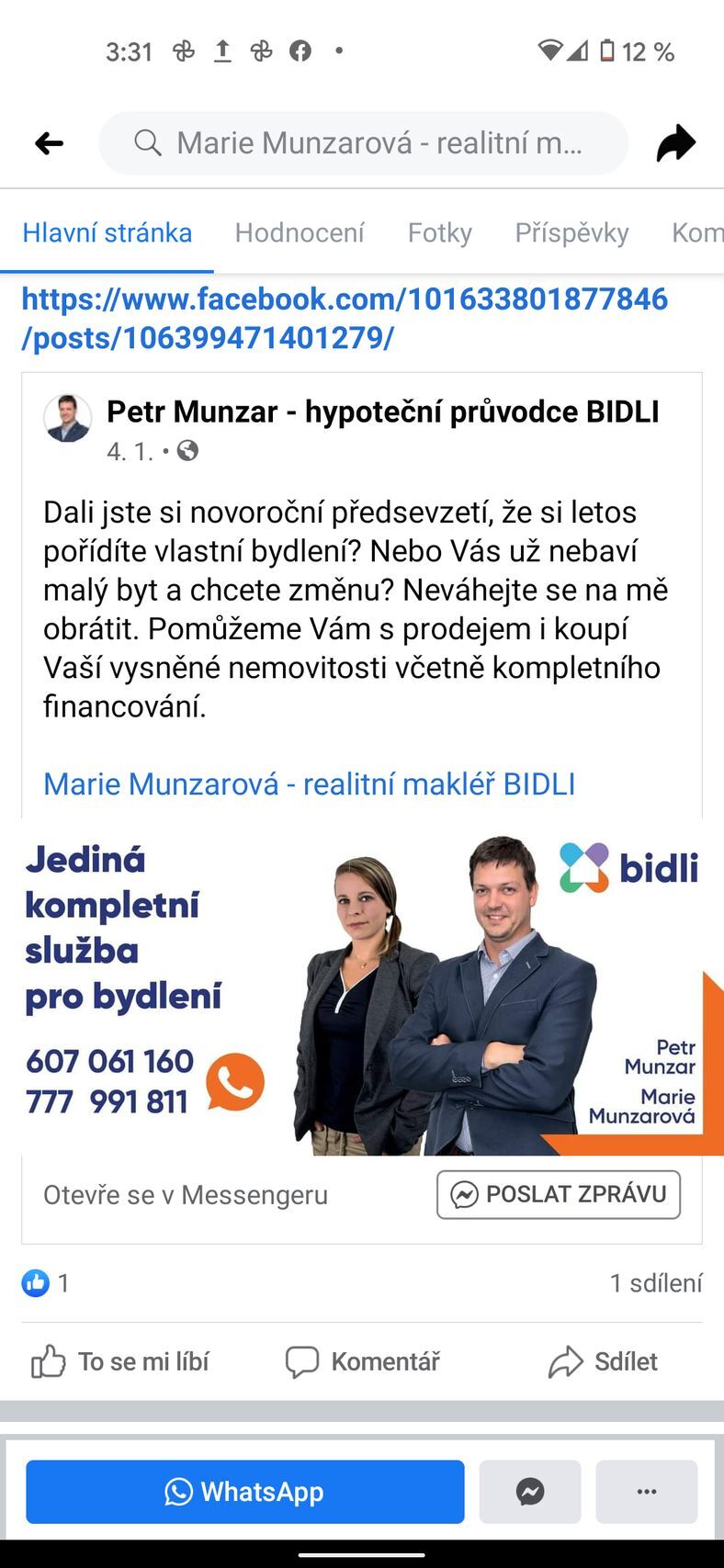
Task: Open Marie Munzarová - realitní makléř BIDLI link
Action: pos(309,784)
